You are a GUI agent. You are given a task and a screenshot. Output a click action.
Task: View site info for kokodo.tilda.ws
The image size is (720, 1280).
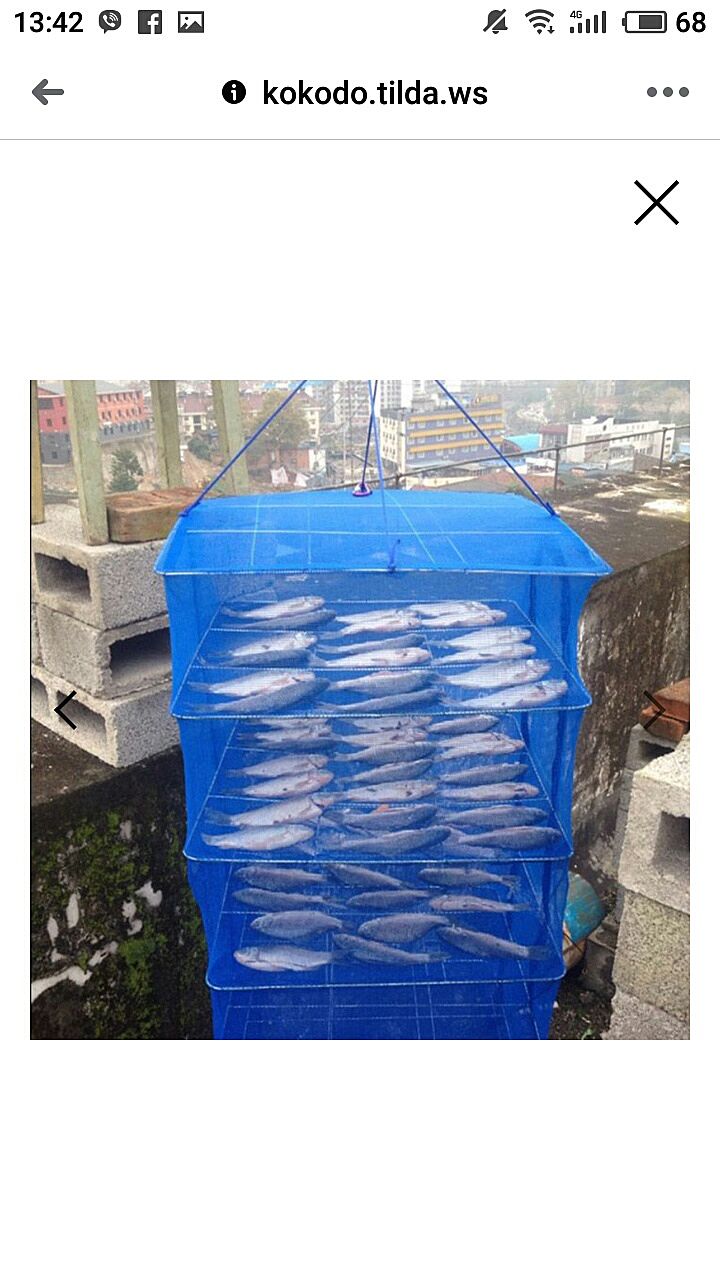click(x=234, y=93)
